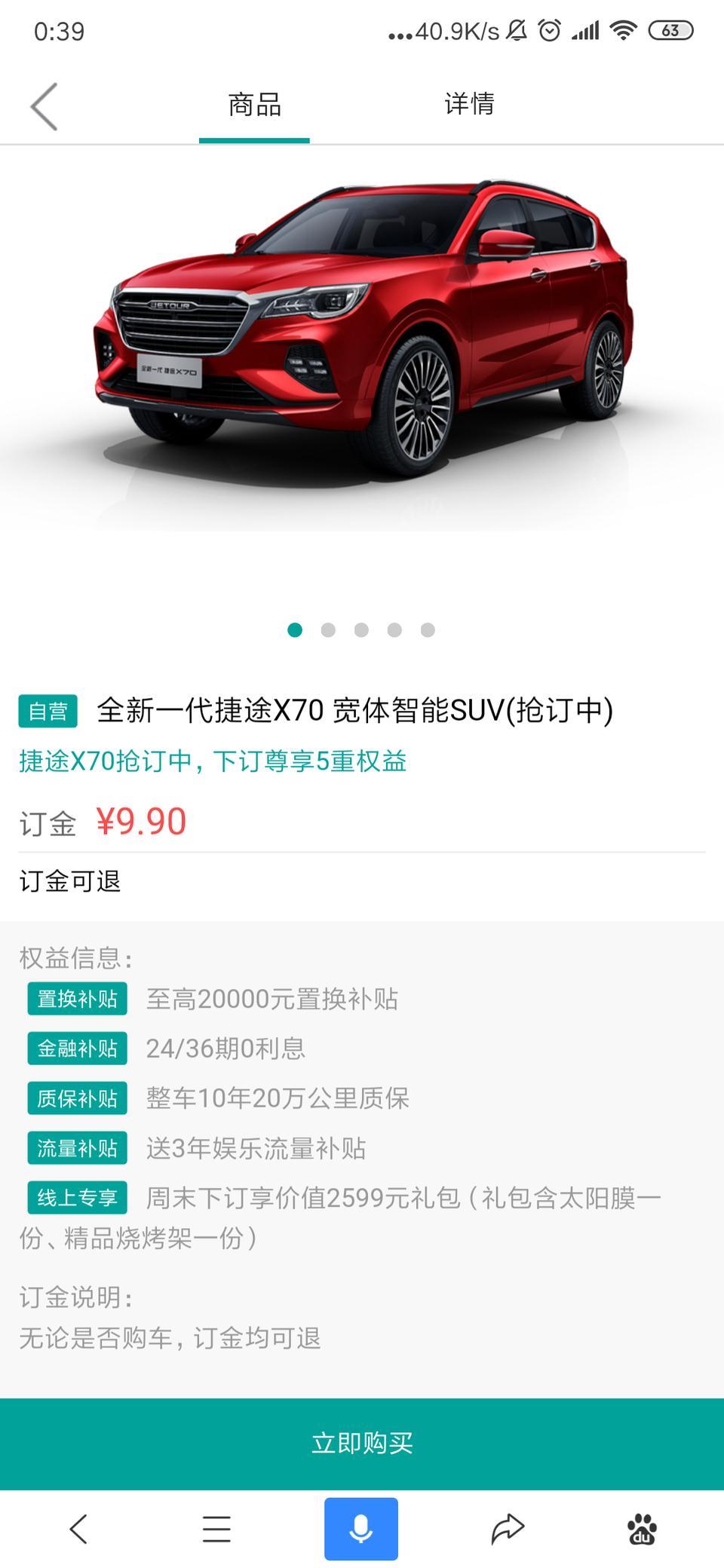Share this page via the share arrow
Image resolution: width=724 pixels, height=1568 pixels.
tap(508, 1529)
